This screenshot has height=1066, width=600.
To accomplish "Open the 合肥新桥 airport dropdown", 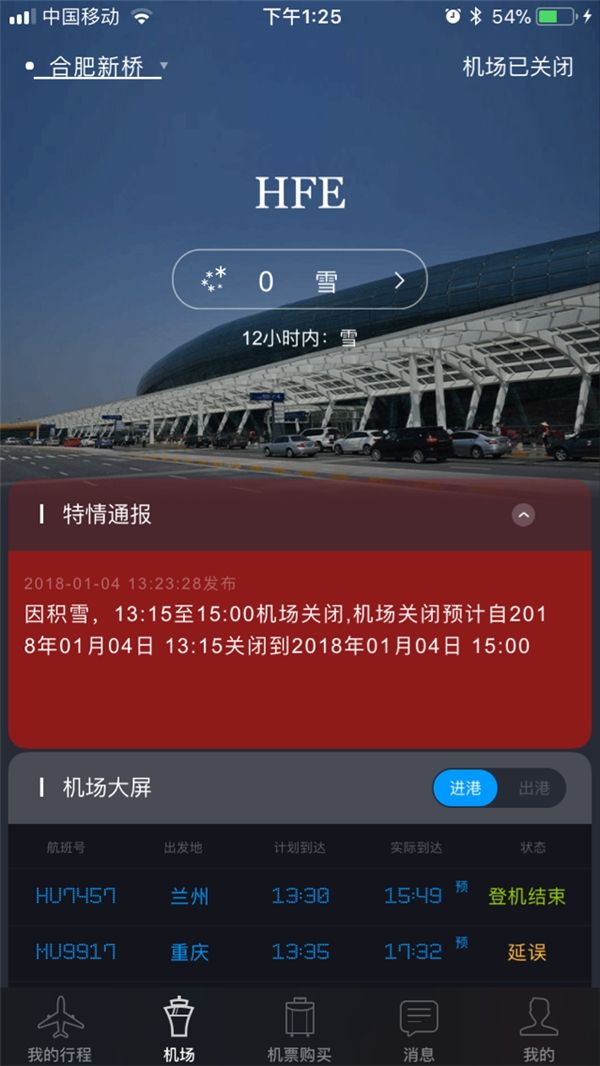I will 98,68.
